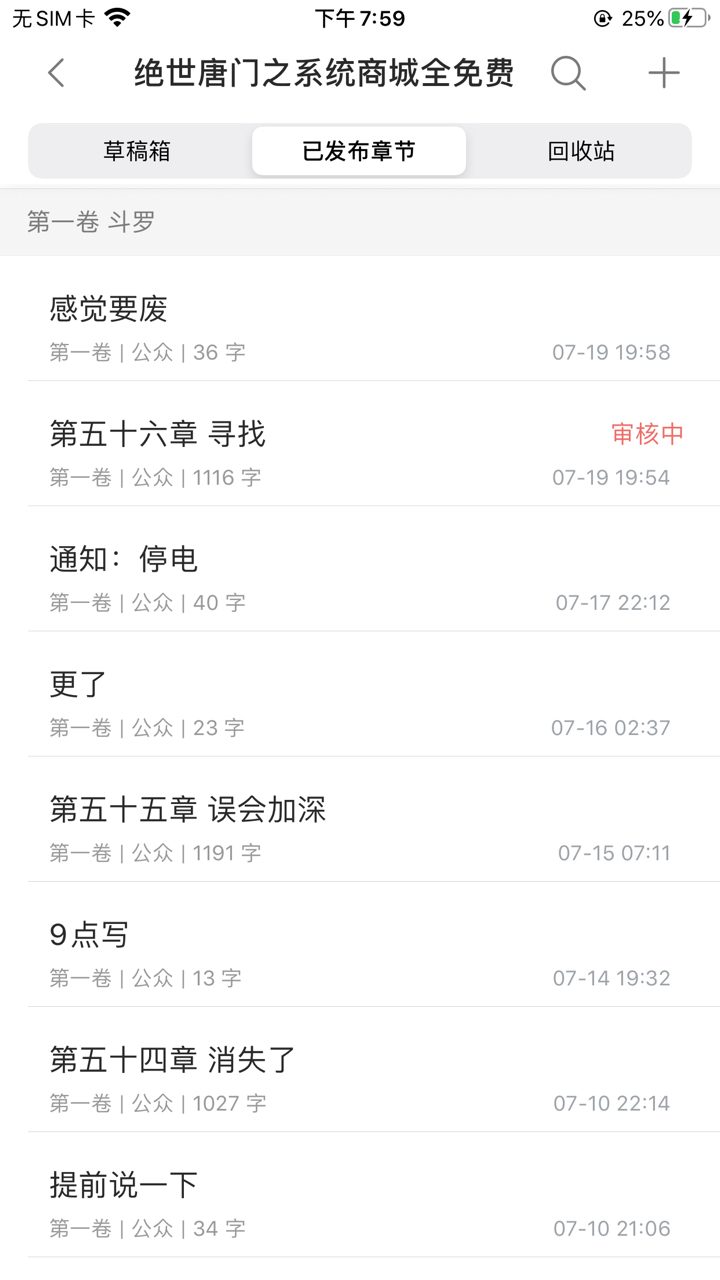The height and width of the screenshot is (1280, 720).
Task: Switch to the 草稿箱 tab
Action: pyautogui.click(x=138, y=151)
